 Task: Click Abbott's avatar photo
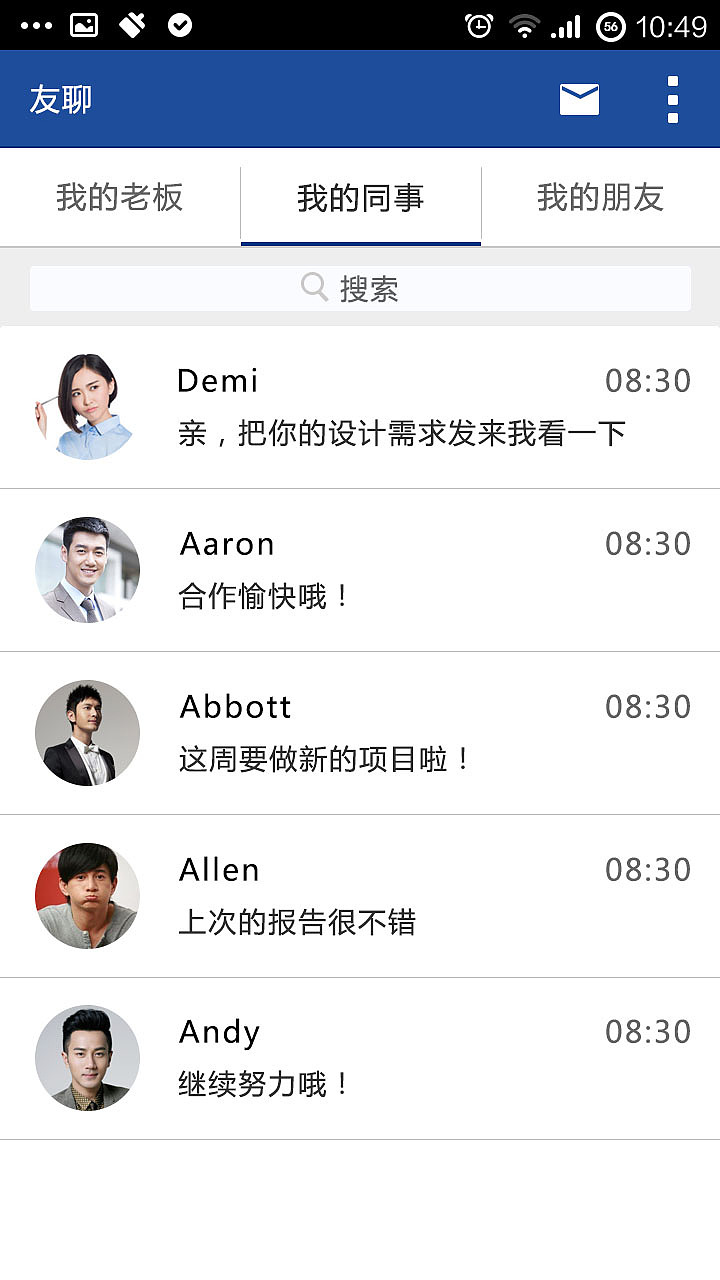click(87, 732)
